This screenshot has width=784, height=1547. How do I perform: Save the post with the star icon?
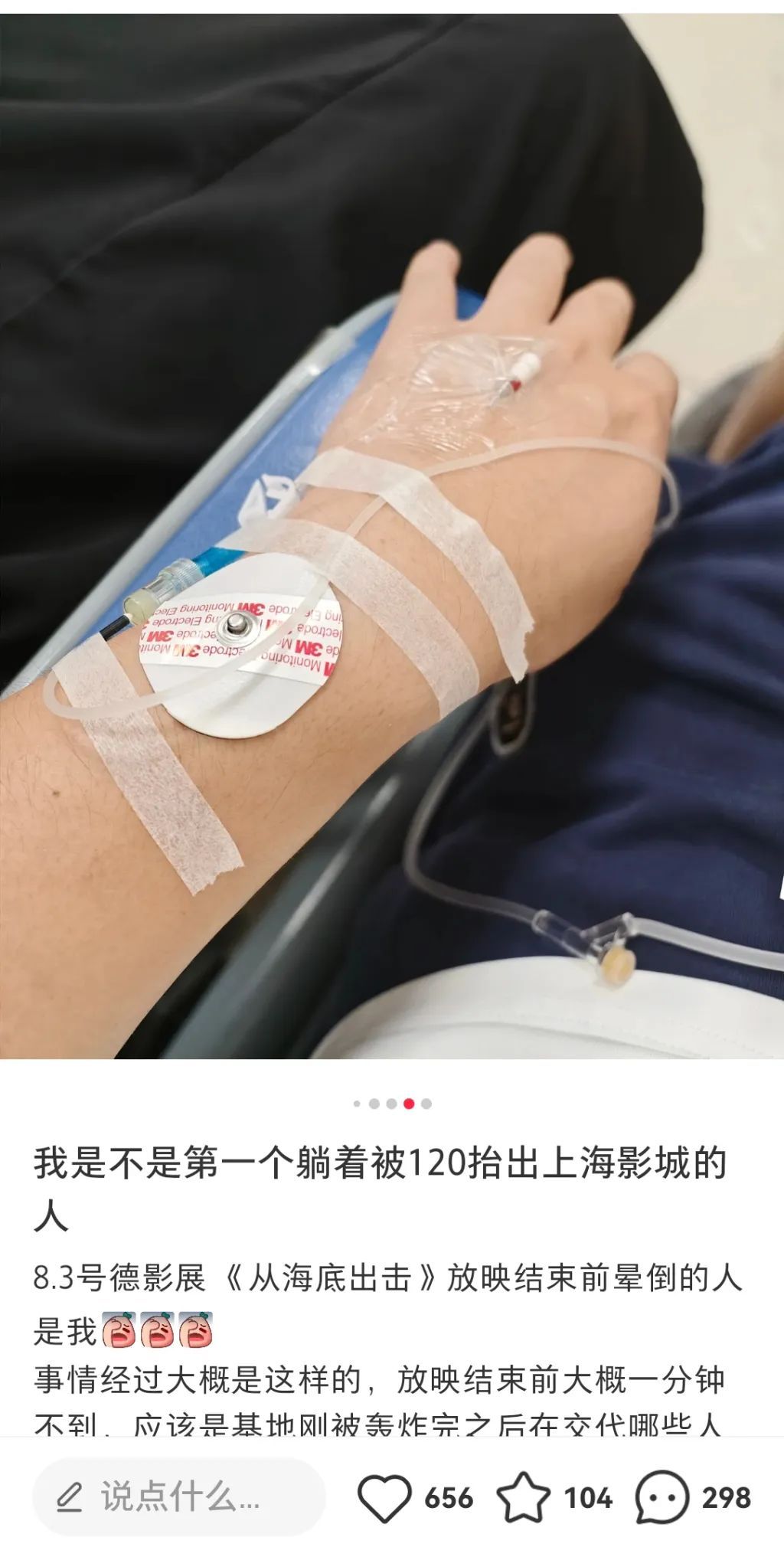(x=524, y=1497)
